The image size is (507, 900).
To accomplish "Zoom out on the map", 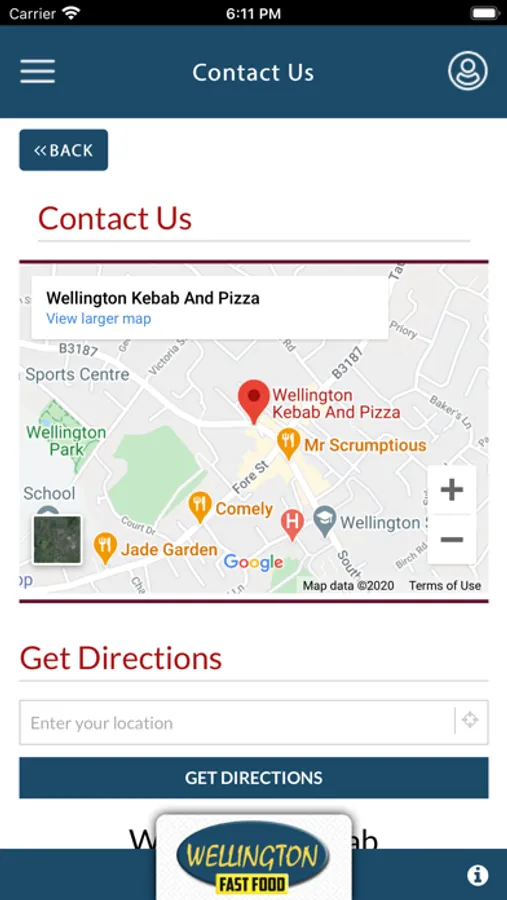I will (452, 540).
